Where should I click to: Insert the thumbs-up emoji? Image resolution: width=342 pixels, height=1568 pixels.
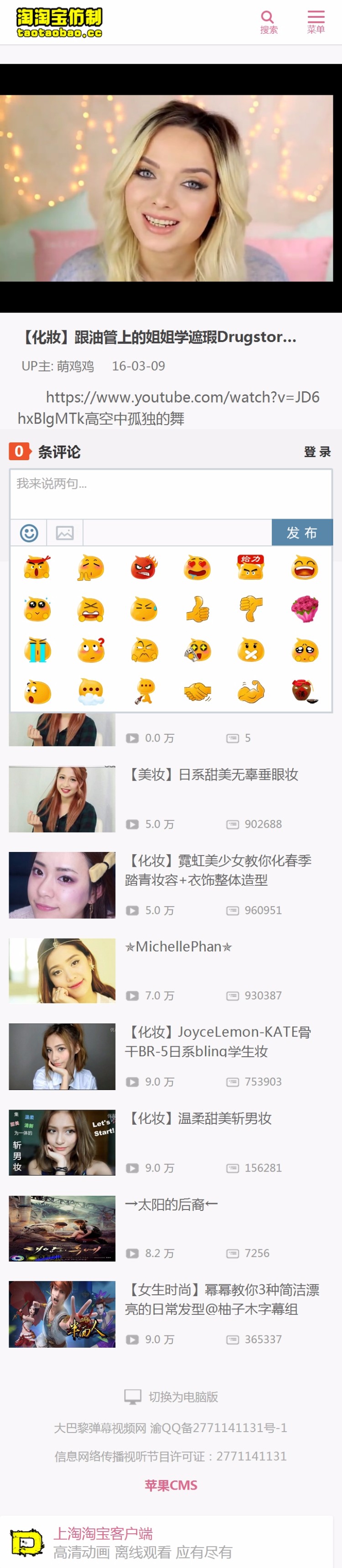tap(197, 609)
